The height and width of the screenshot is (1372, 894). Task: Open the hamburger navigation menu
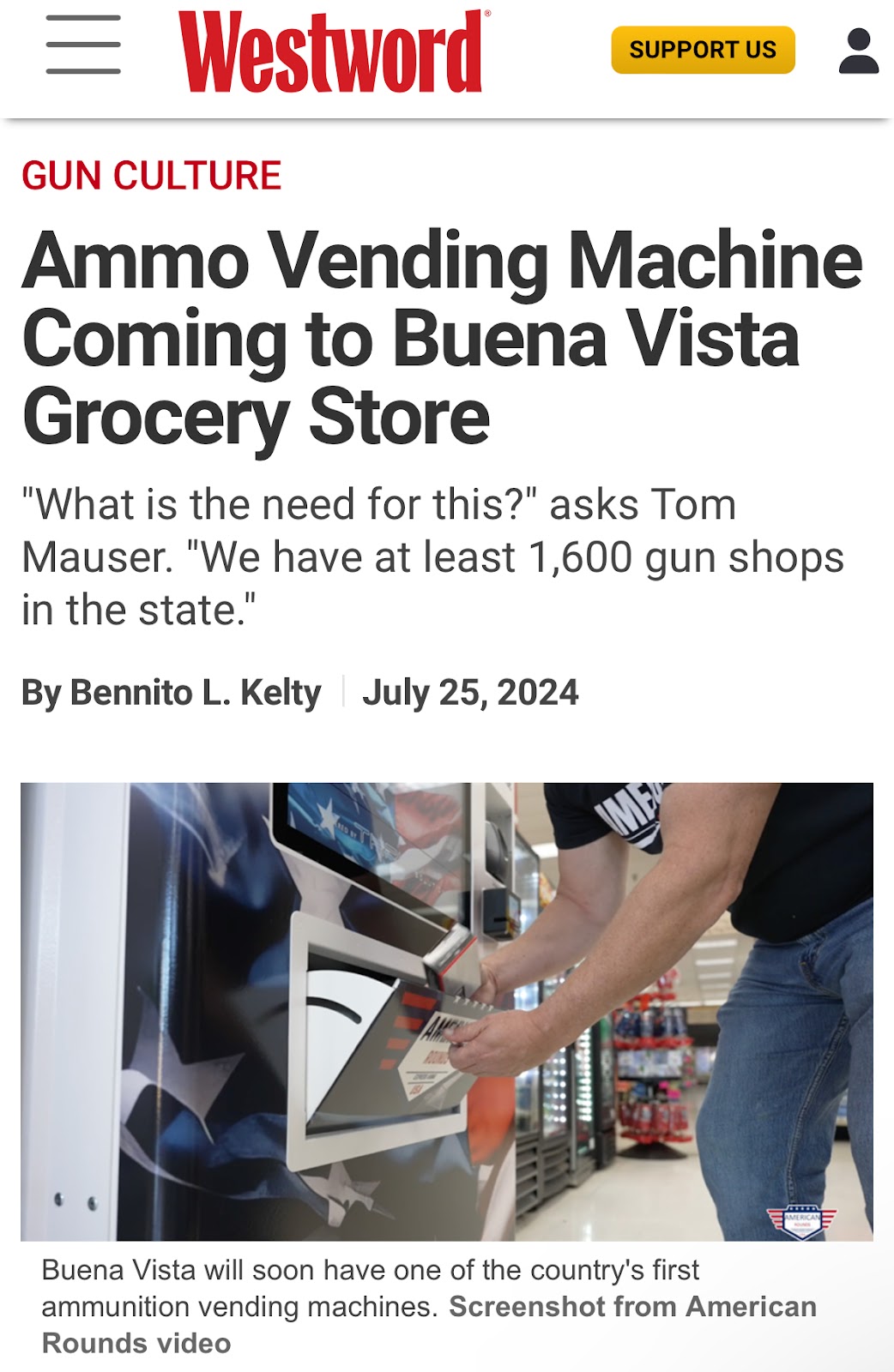pyautogui.click(x=83, y=45)
